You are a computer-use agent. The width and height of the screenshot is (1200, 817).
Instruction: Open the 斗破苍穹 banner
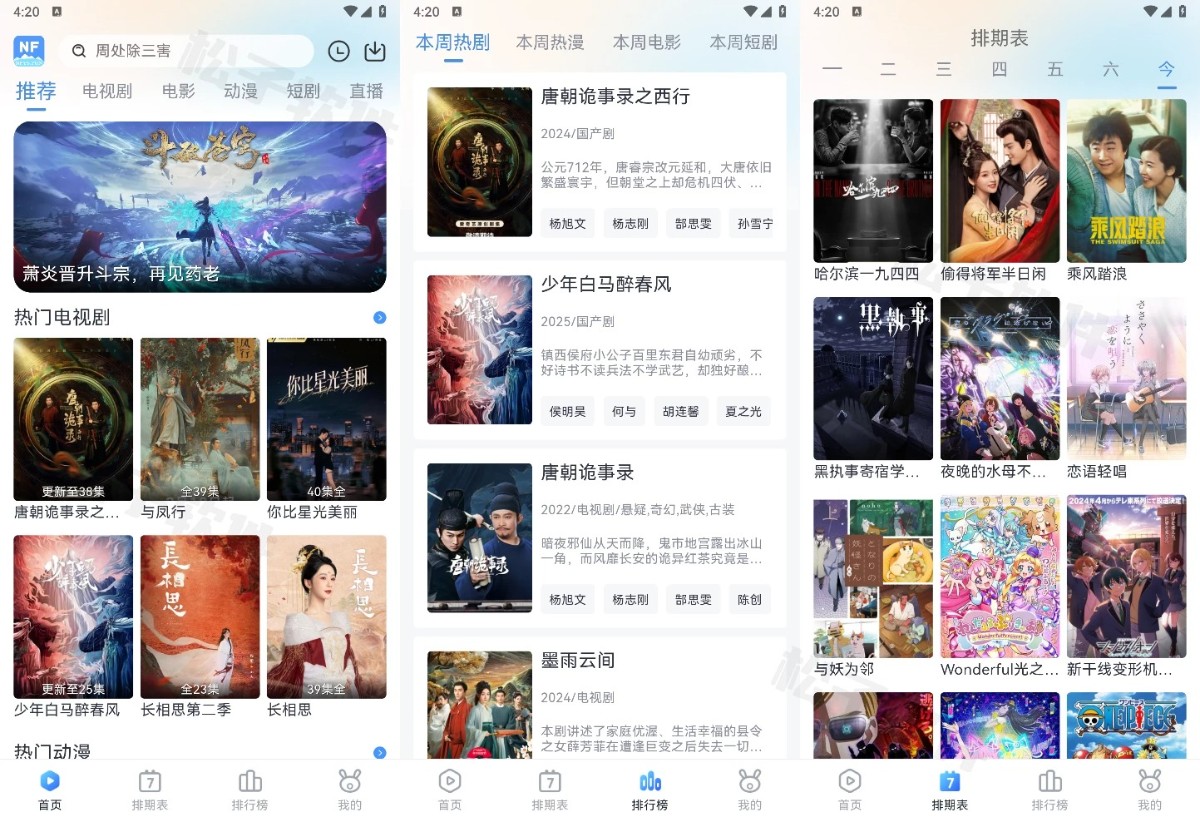(200, 207)
